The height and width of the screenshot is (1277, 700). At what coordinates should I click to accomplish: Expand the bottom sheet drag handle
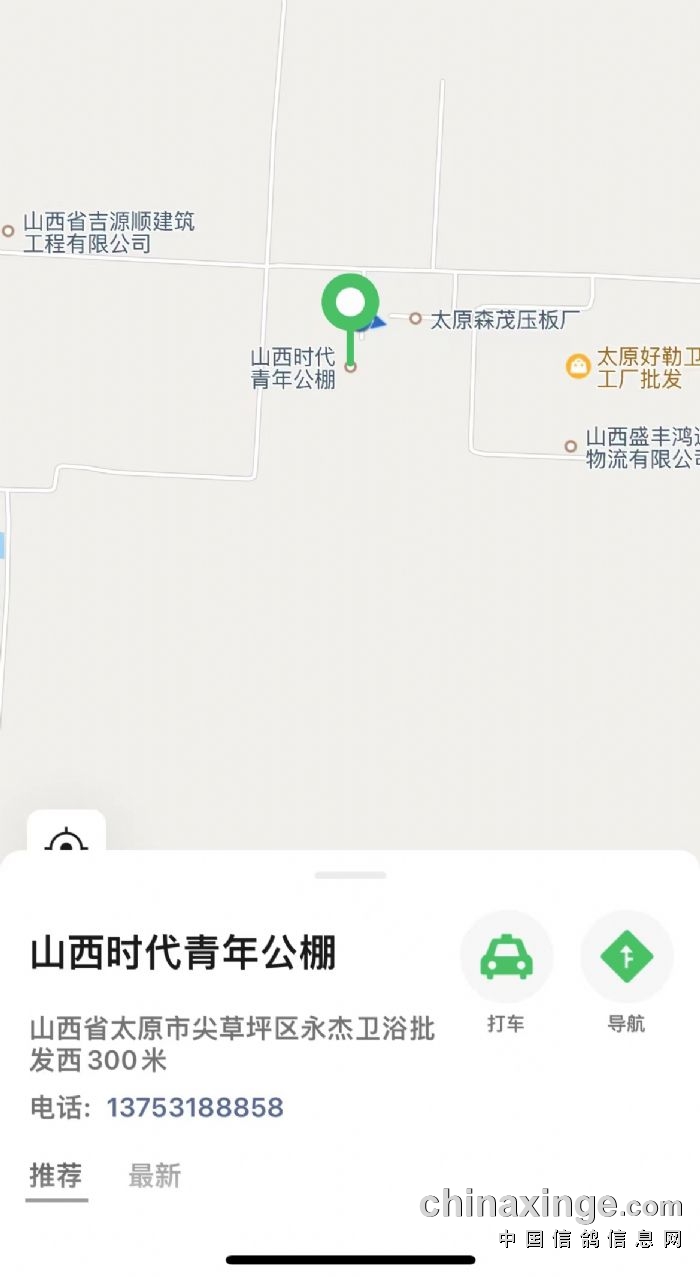(350, 875)
